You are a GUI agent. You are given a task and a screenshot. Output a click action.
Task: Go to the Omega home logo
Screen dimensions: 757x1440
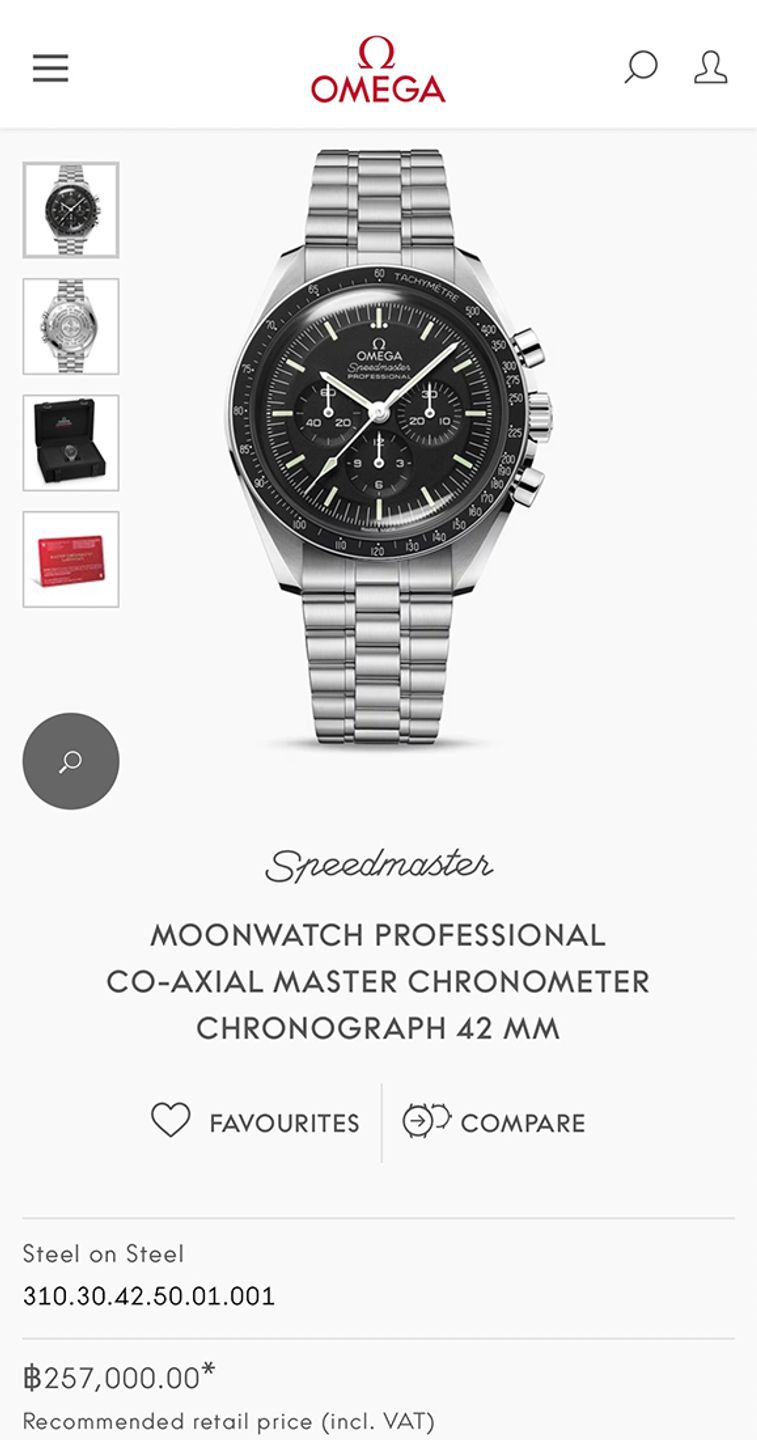click(x=378, y=70)
